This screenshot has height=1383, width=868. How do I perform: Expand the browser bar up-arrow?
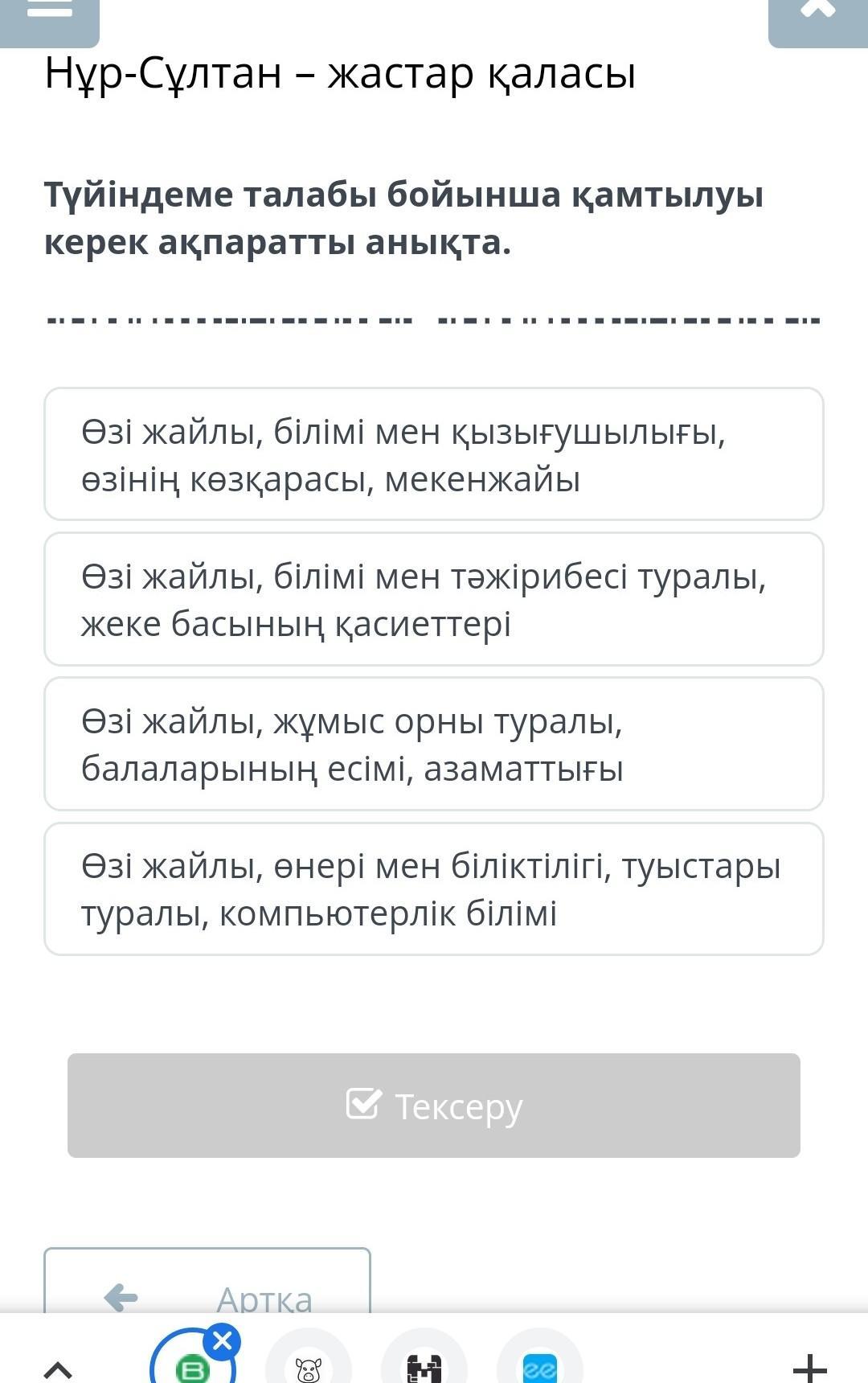[58, 1368]
